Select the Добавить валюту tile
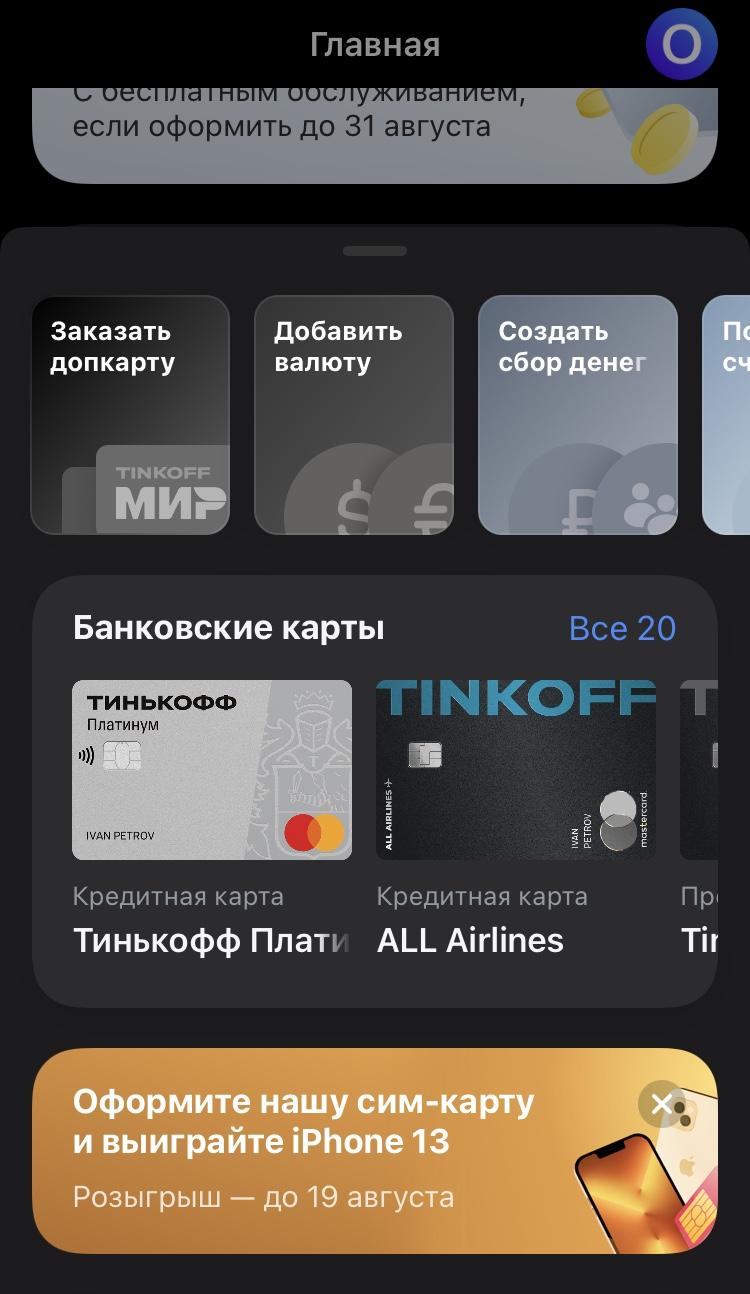 coord(353,415)
